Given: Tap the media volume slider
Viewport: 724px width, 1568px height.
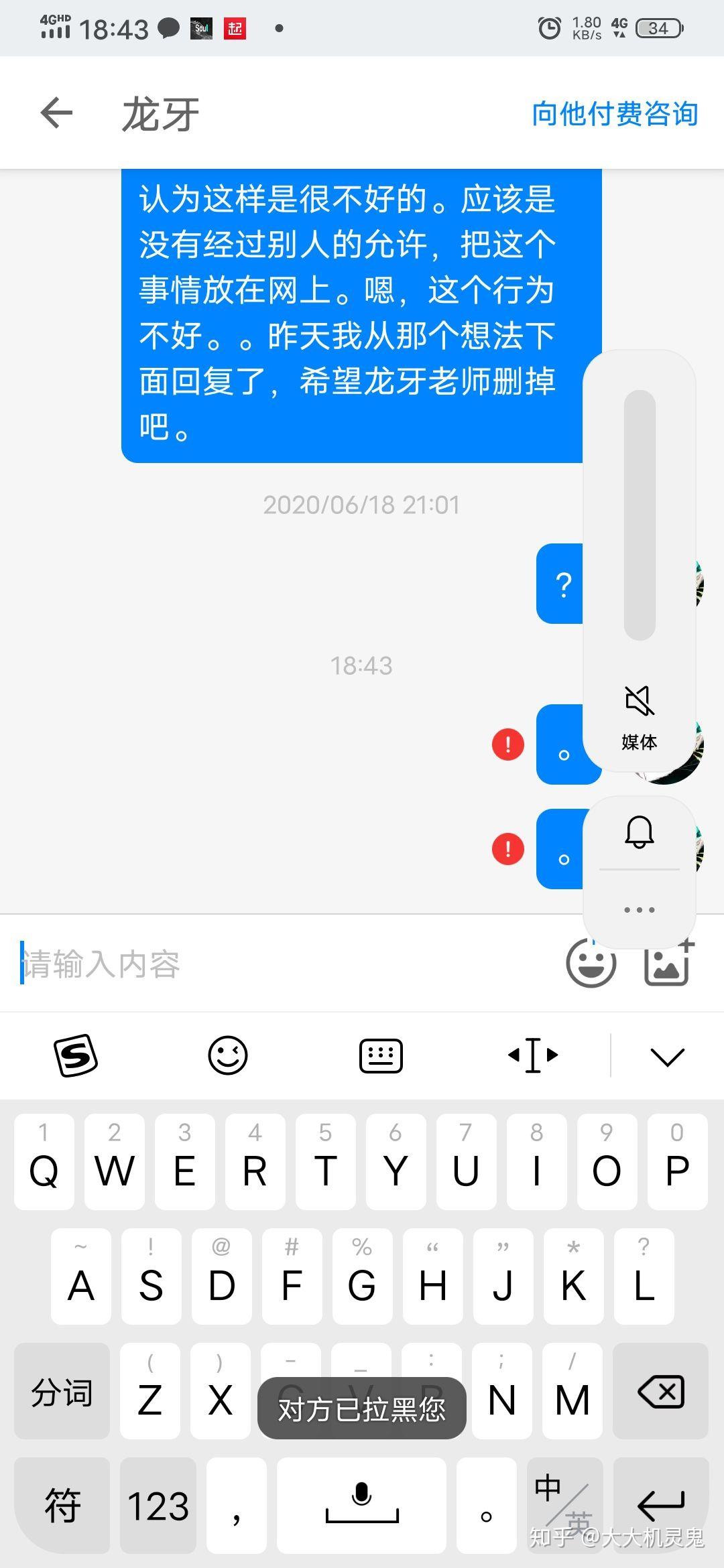Looking at the screenshot, I should pos(640,515).
